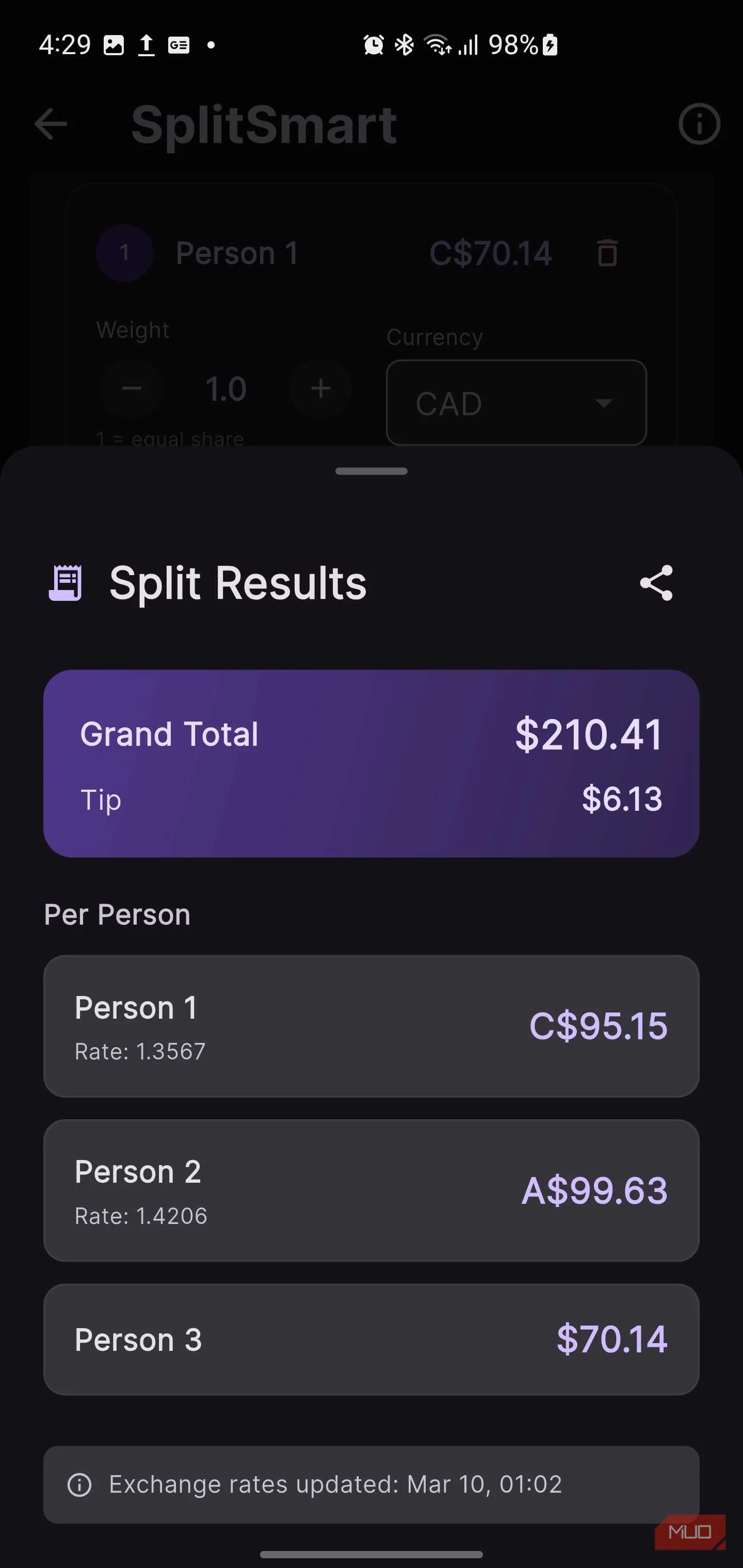The height and width of the screenshot is (1568, 743).
Task: Open the app info icon top right
Action: 699,124
